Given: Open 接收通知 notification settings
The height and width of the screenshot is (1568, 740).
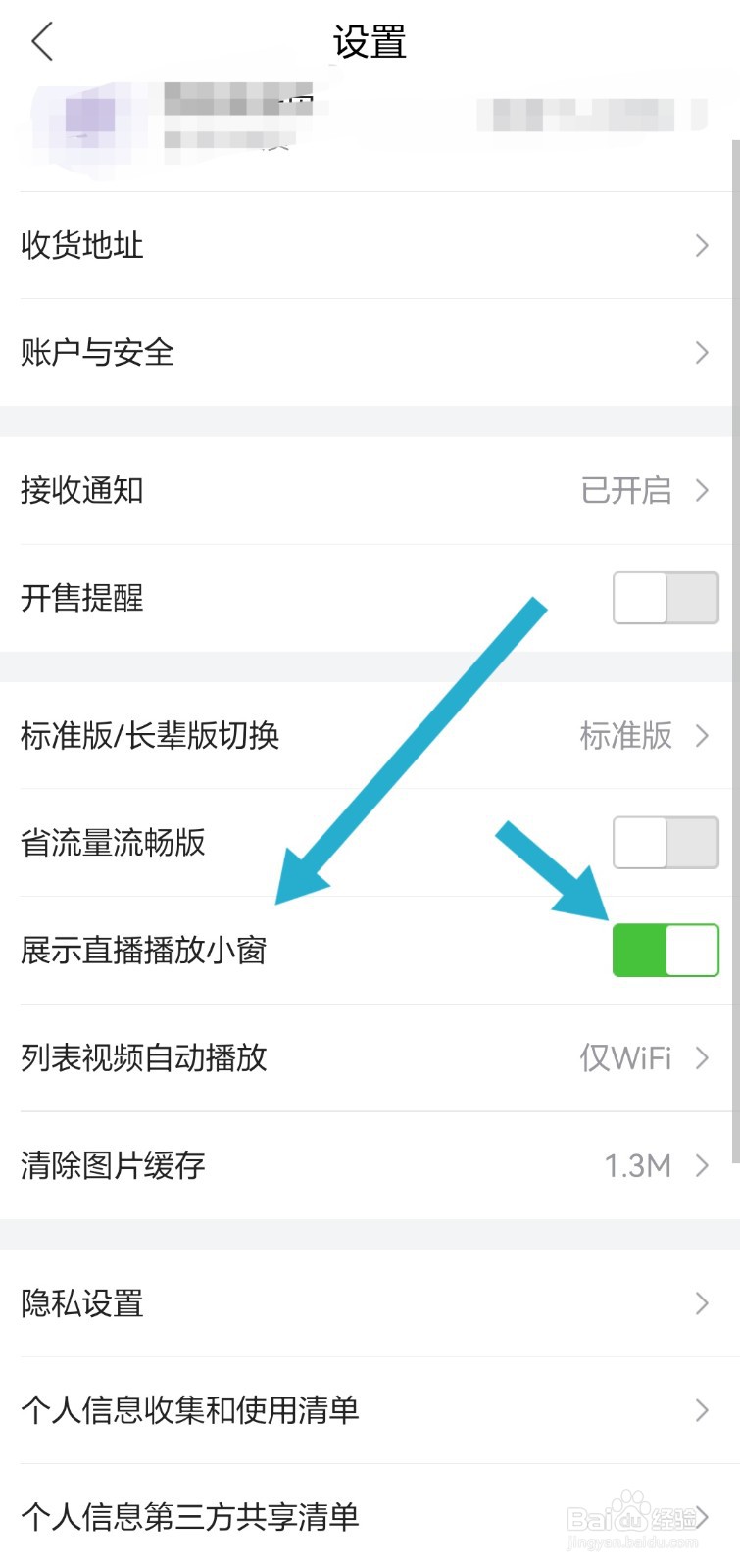Looking at the screenshot, I should tap(370, 490).
